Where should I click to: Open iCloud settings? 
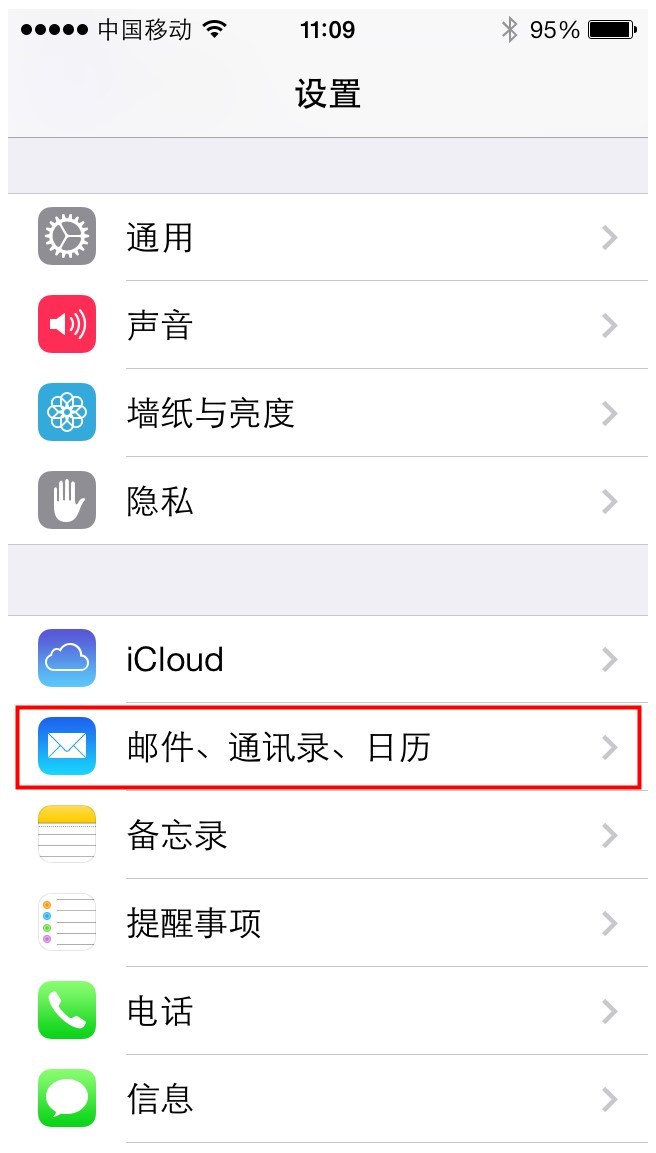[x=328, y=659]
